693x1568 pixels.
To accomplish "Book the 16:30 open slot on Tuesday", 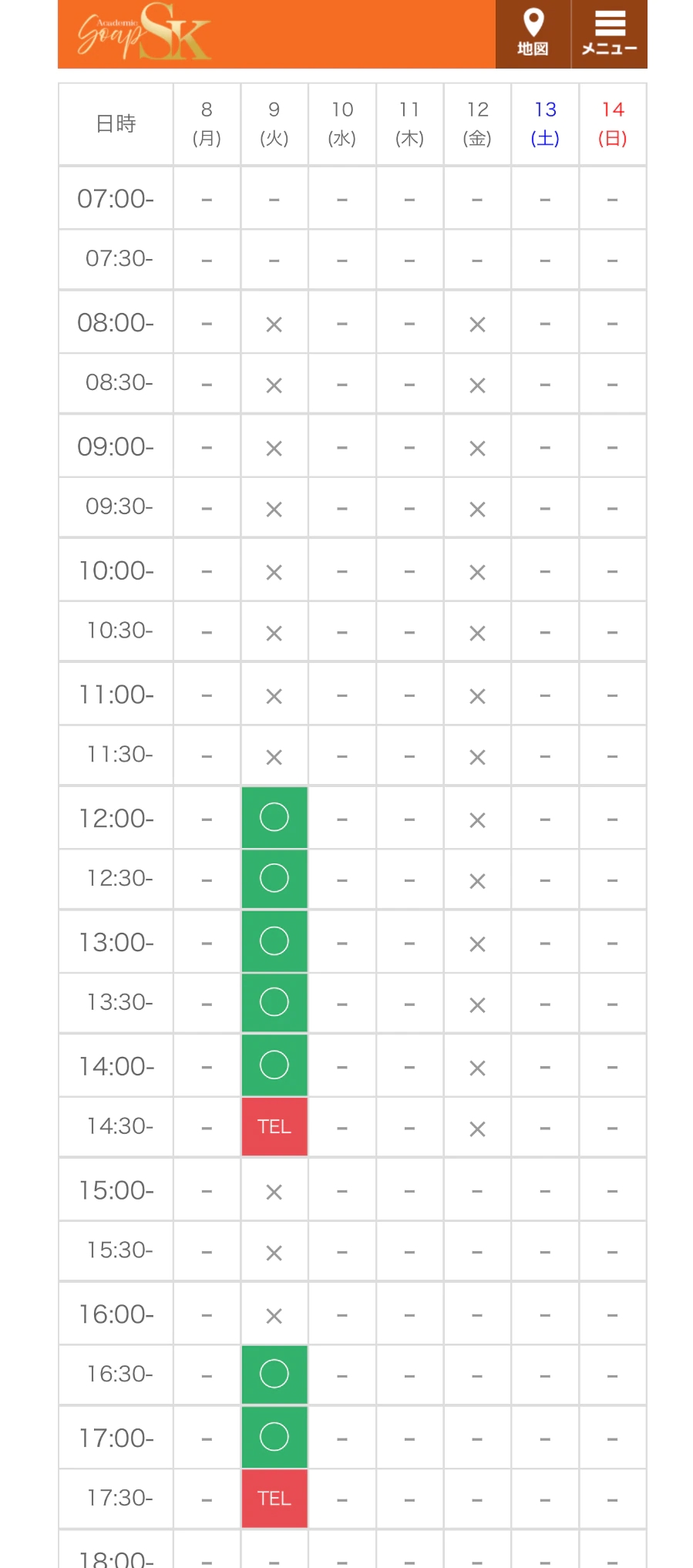I will (274, 1374).
